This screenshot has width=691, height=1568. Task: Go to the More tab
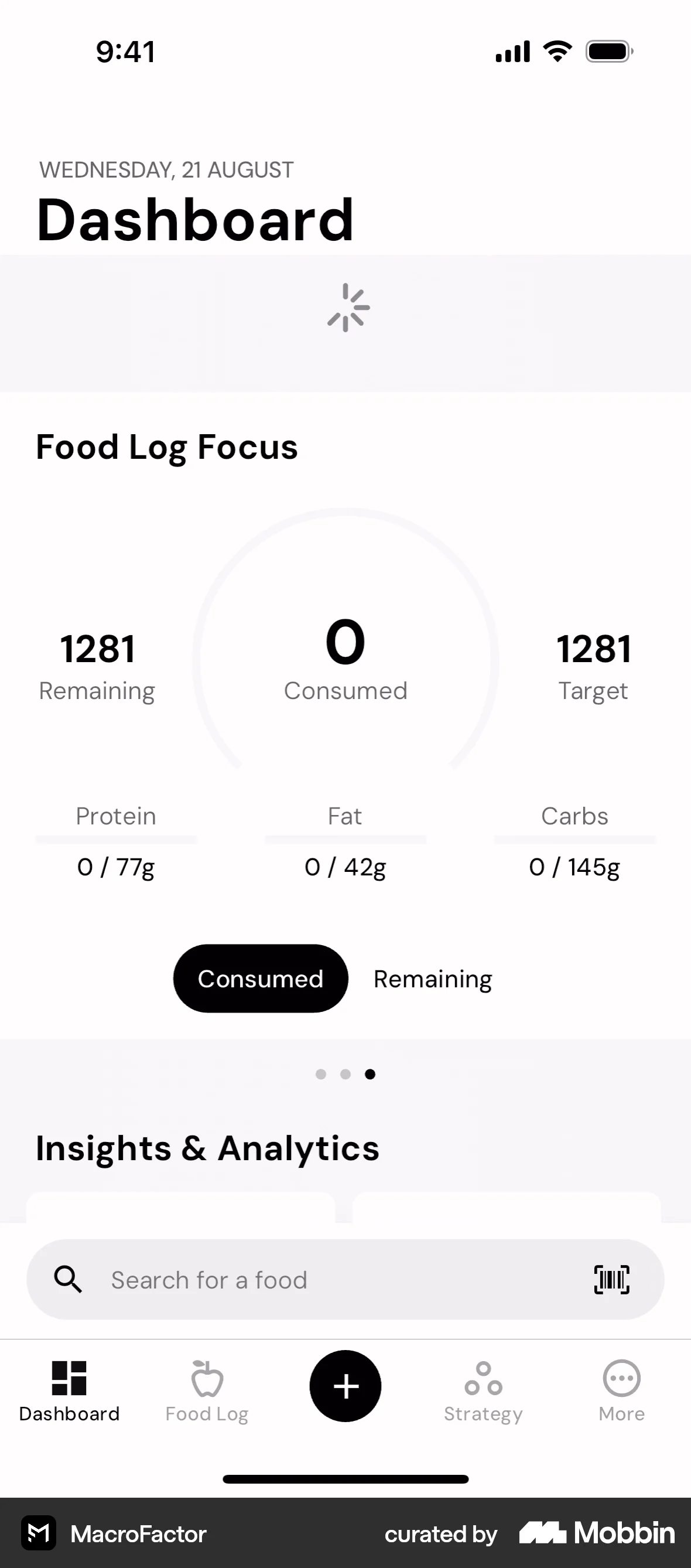(x=621, y=1392)
